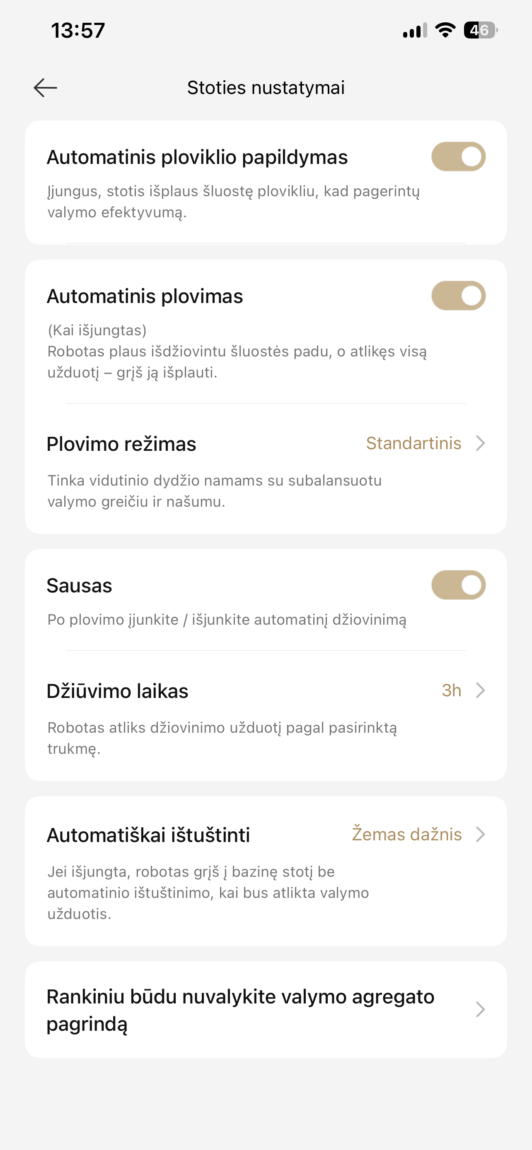This screenshot has height=1150, width=532.
Task: Turn off the Sausas drying switch
Action: [458, 585]
